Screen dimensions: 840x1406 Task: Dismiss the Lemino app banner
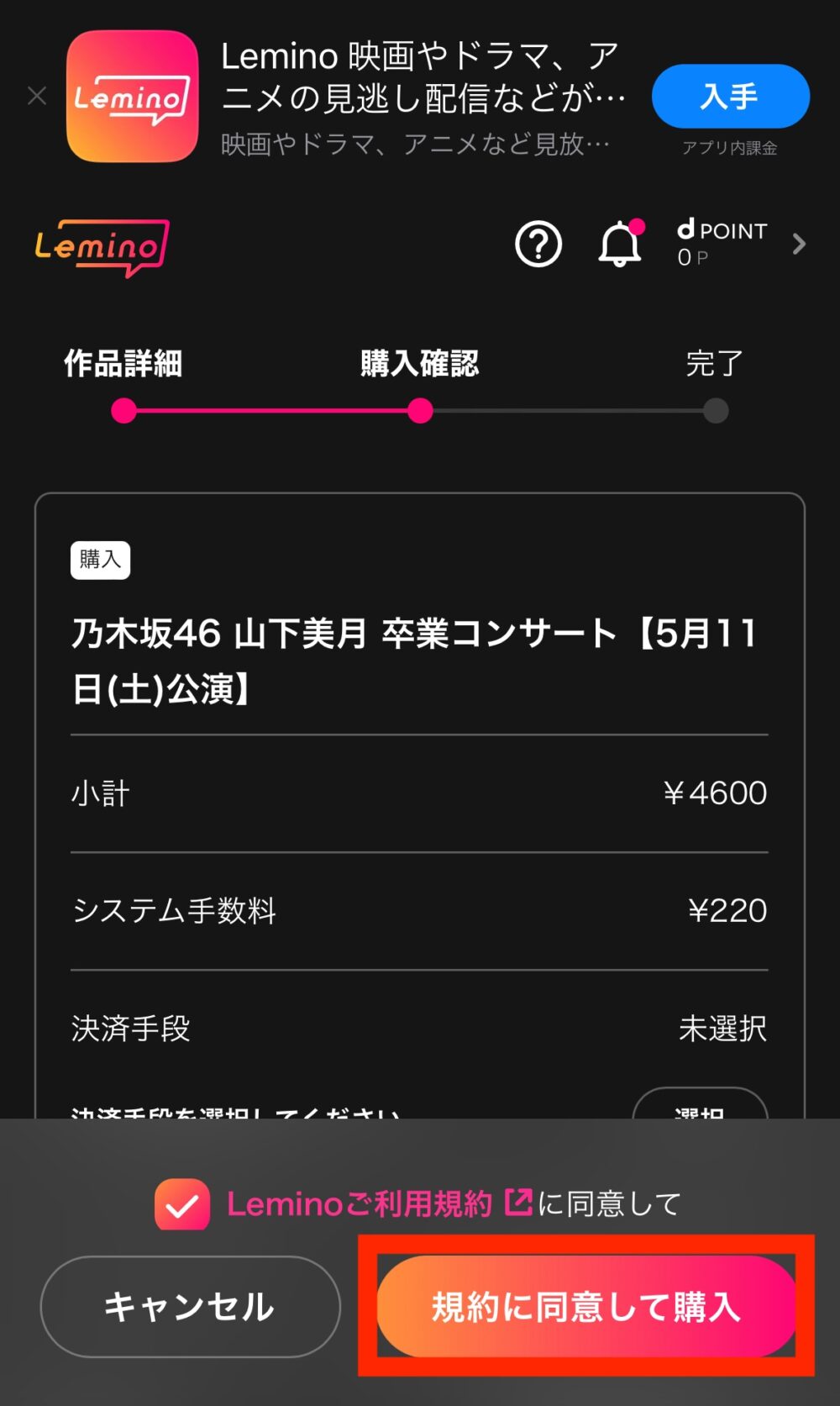[37, 97]
